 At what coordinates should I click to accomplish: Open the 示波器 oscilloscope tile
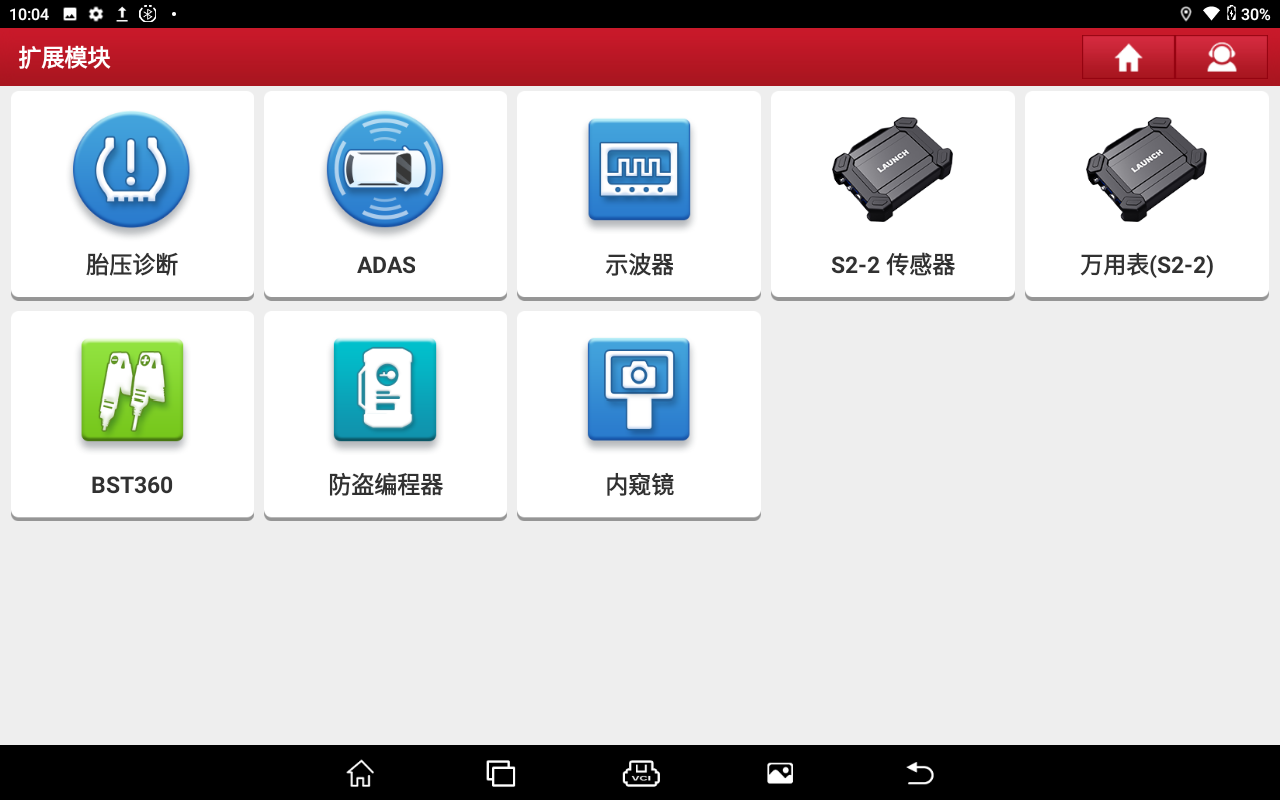(x=639, y=194)
